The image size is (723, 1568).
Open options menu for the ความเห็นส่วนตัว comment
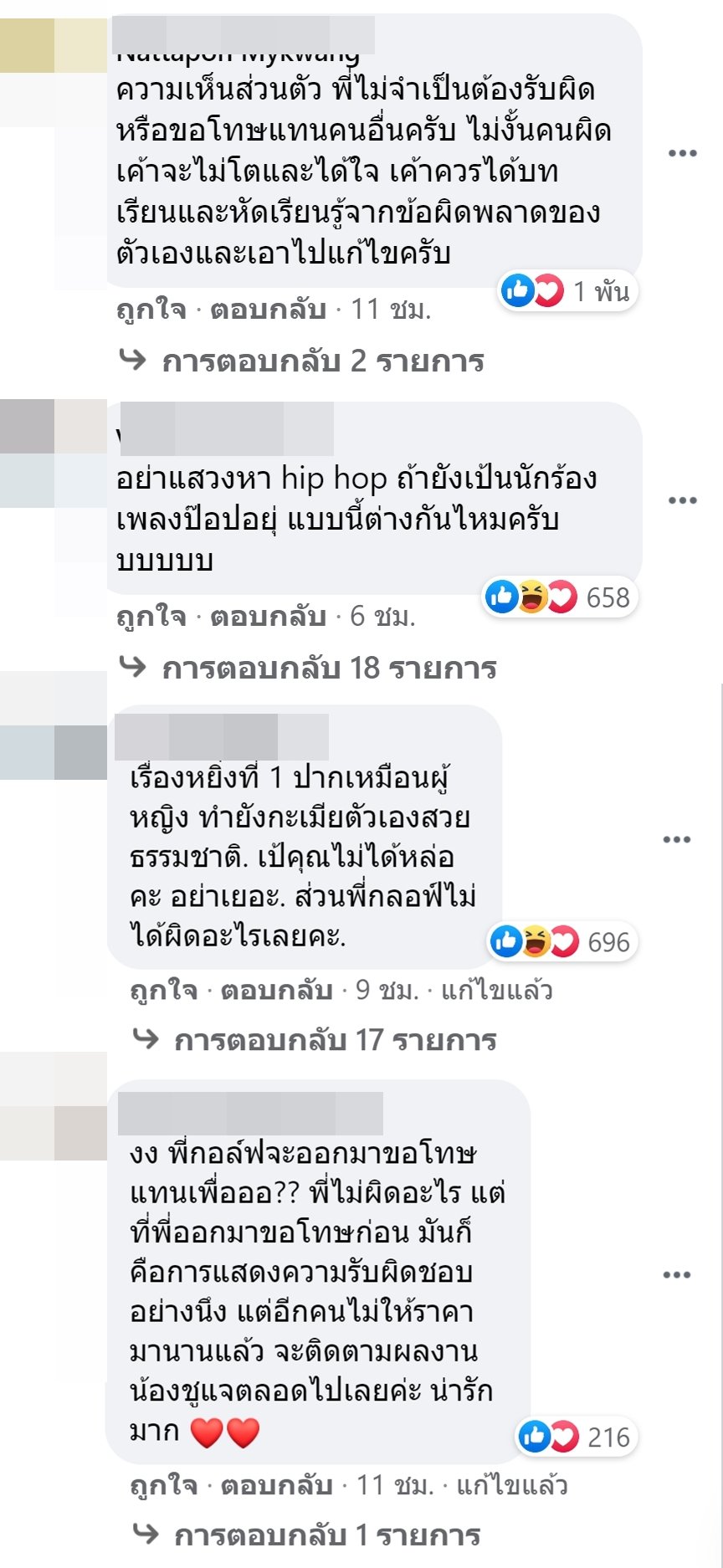683,153
